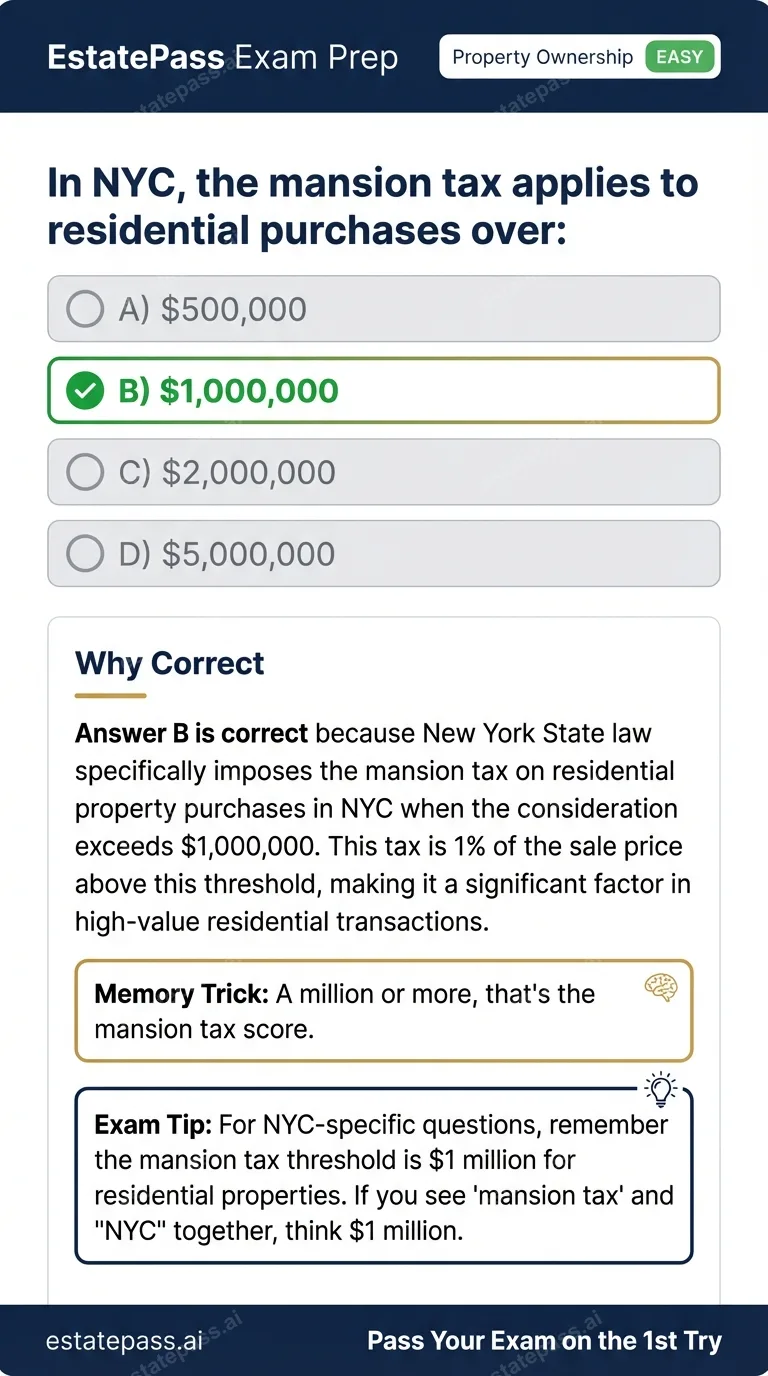
Task: Select radio button for answer D) $5,000,000
Action: (x=85, y=553)
